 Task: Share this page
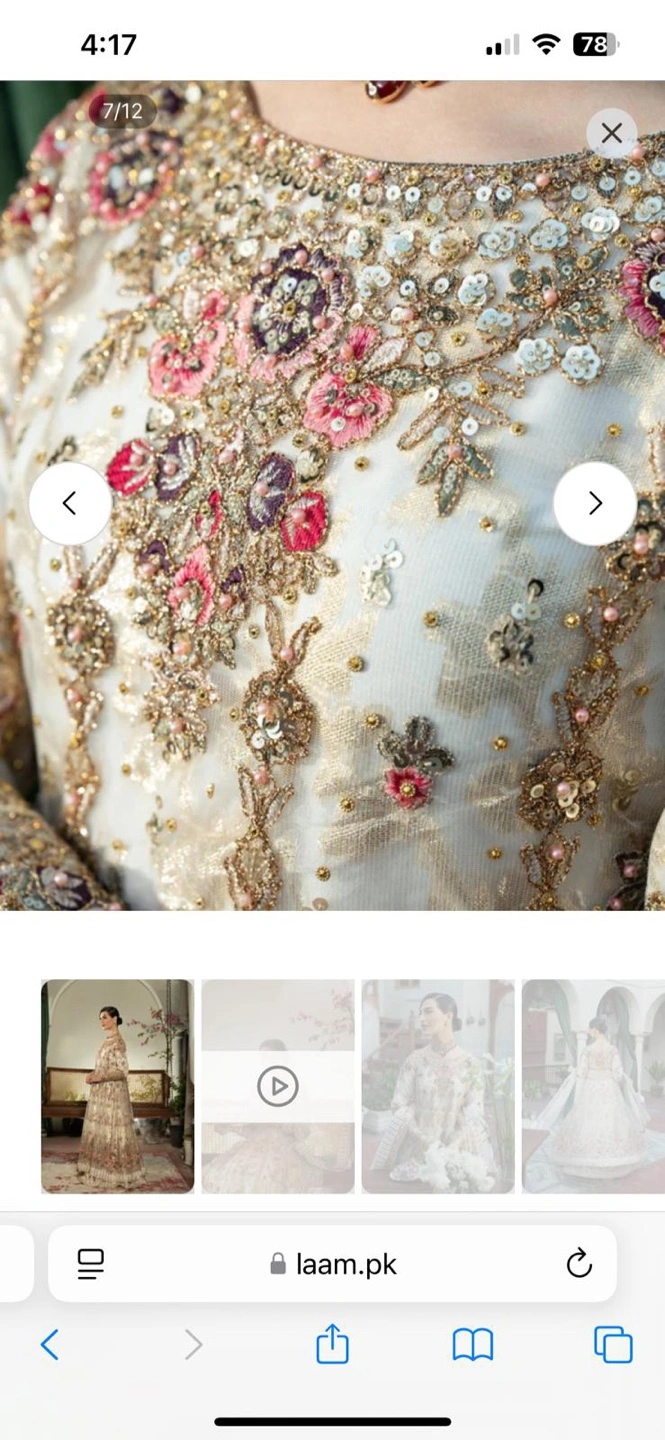click(332, 1343)
